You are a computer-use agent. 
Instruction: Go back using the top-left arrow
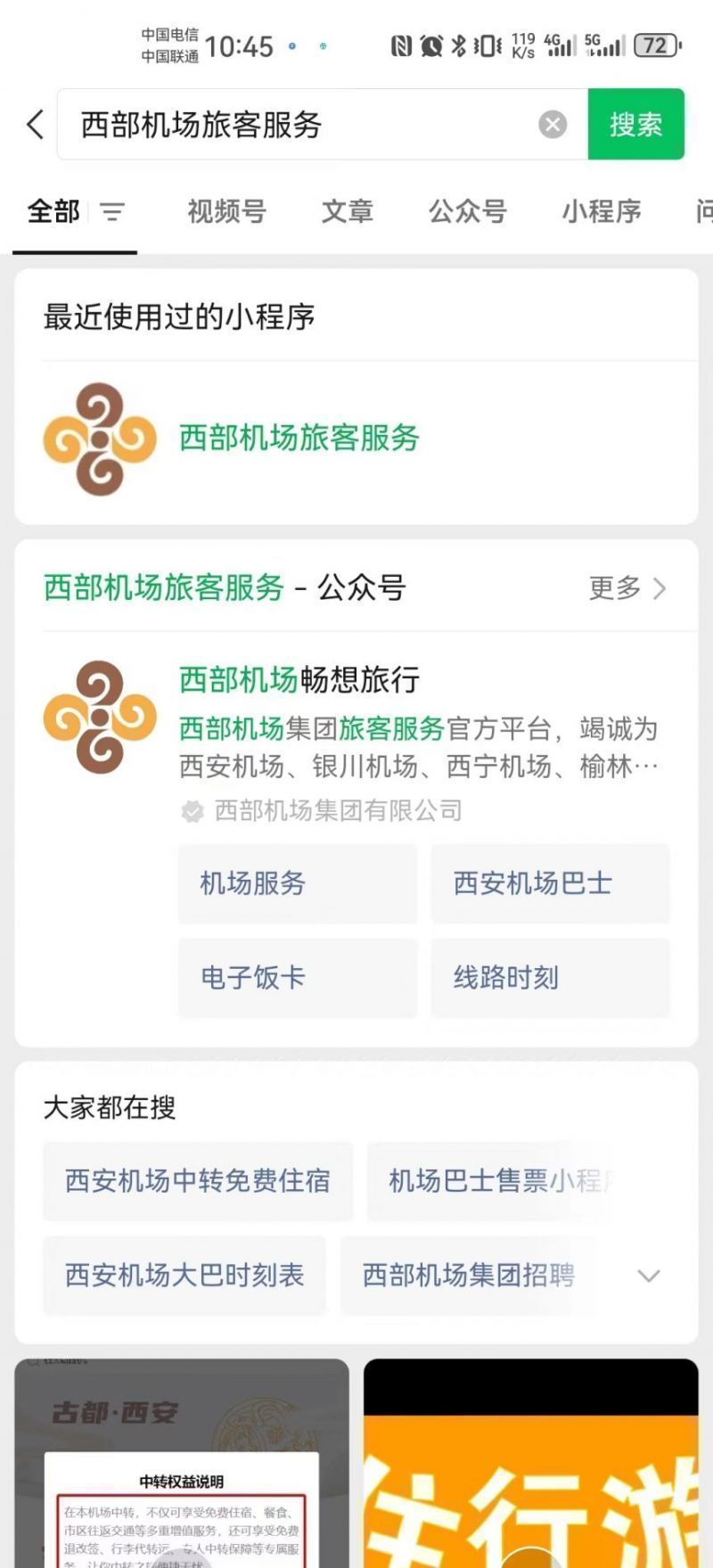[36, 125]
